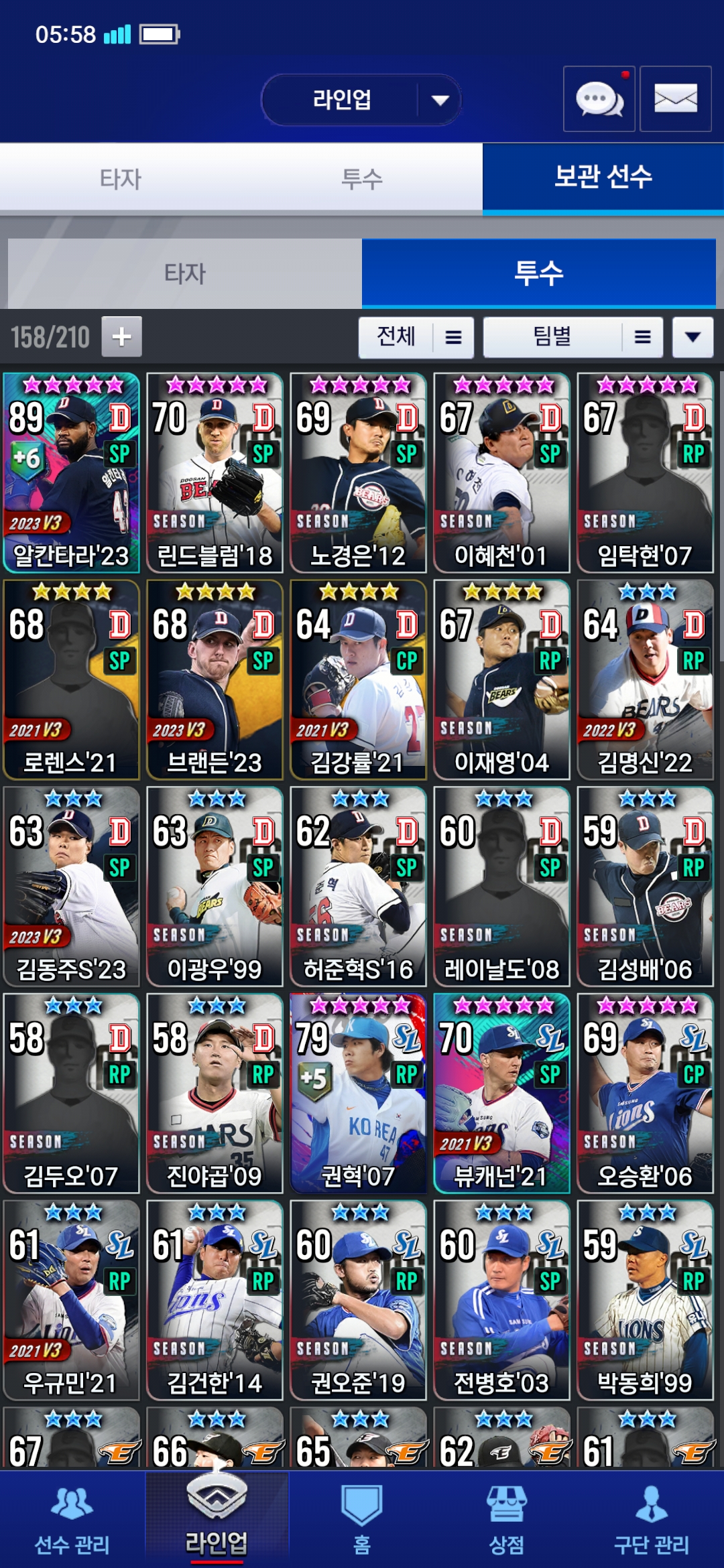Open the 린드블럼'18 player card
The height and width of the screenshot is (1568, 724).
click(x=215, y=473)
